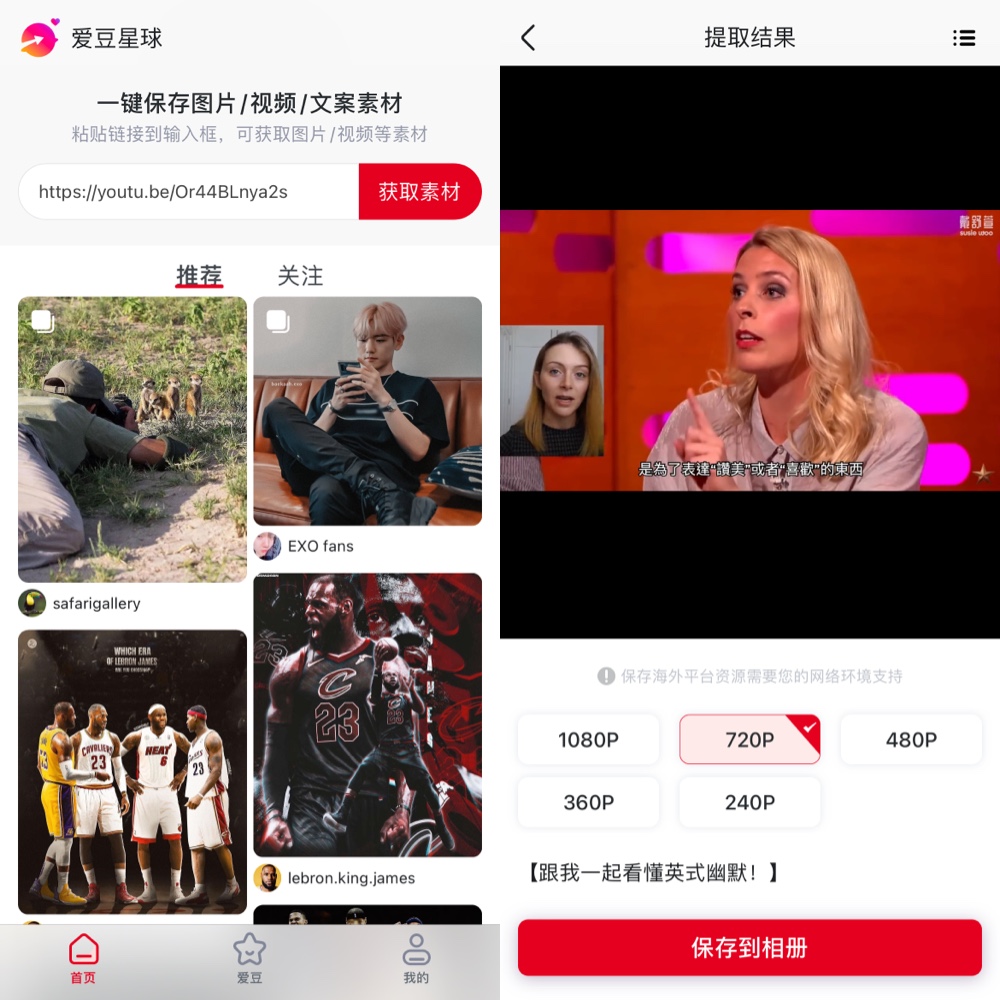The image size is (1000, 1000).
Task: Open the lebron.king.james poster card
Action: point(367,714)
